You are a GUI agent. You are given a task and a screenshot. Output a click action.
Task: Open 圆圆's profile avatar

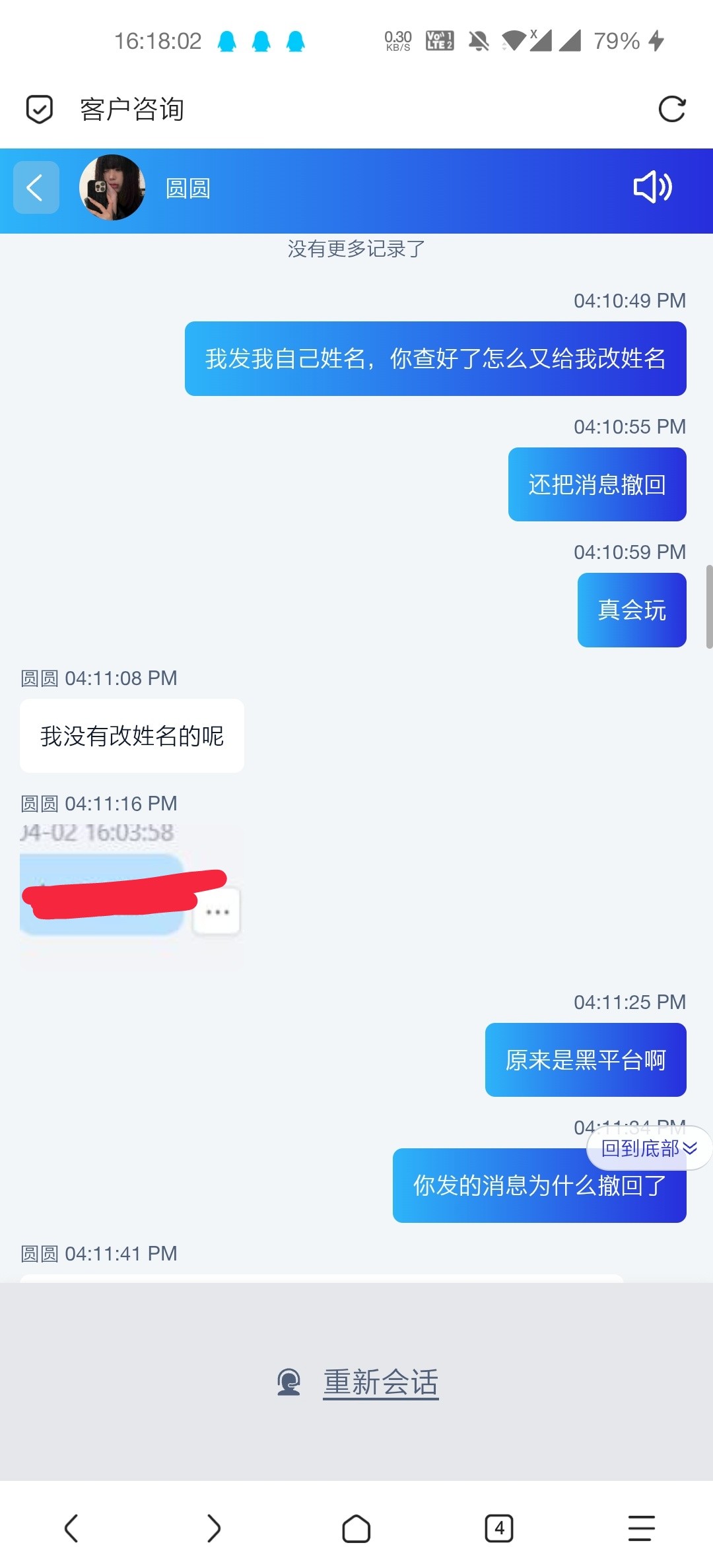tap(112, 188)
